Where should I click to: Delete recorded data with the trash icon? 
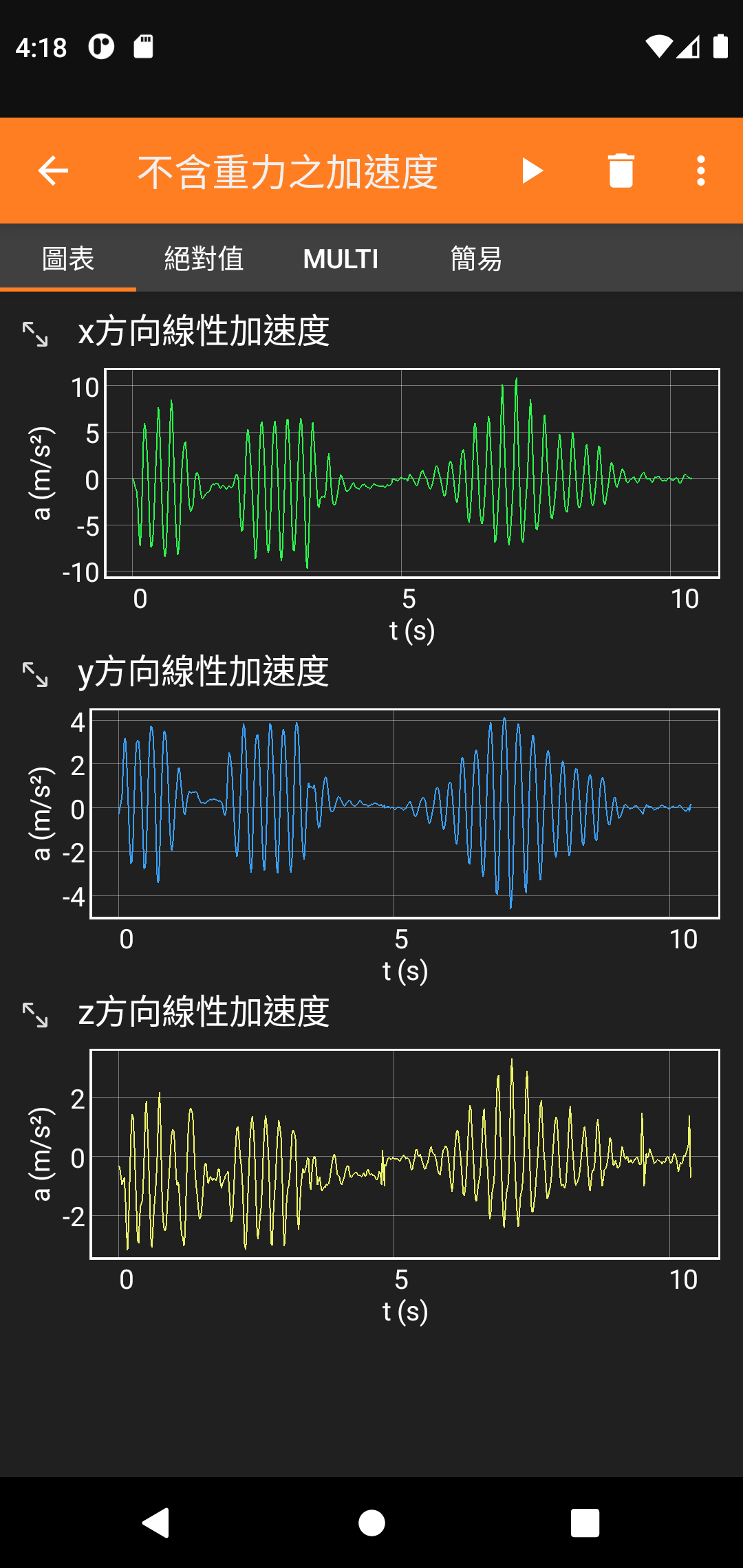(x=621, y=171)
